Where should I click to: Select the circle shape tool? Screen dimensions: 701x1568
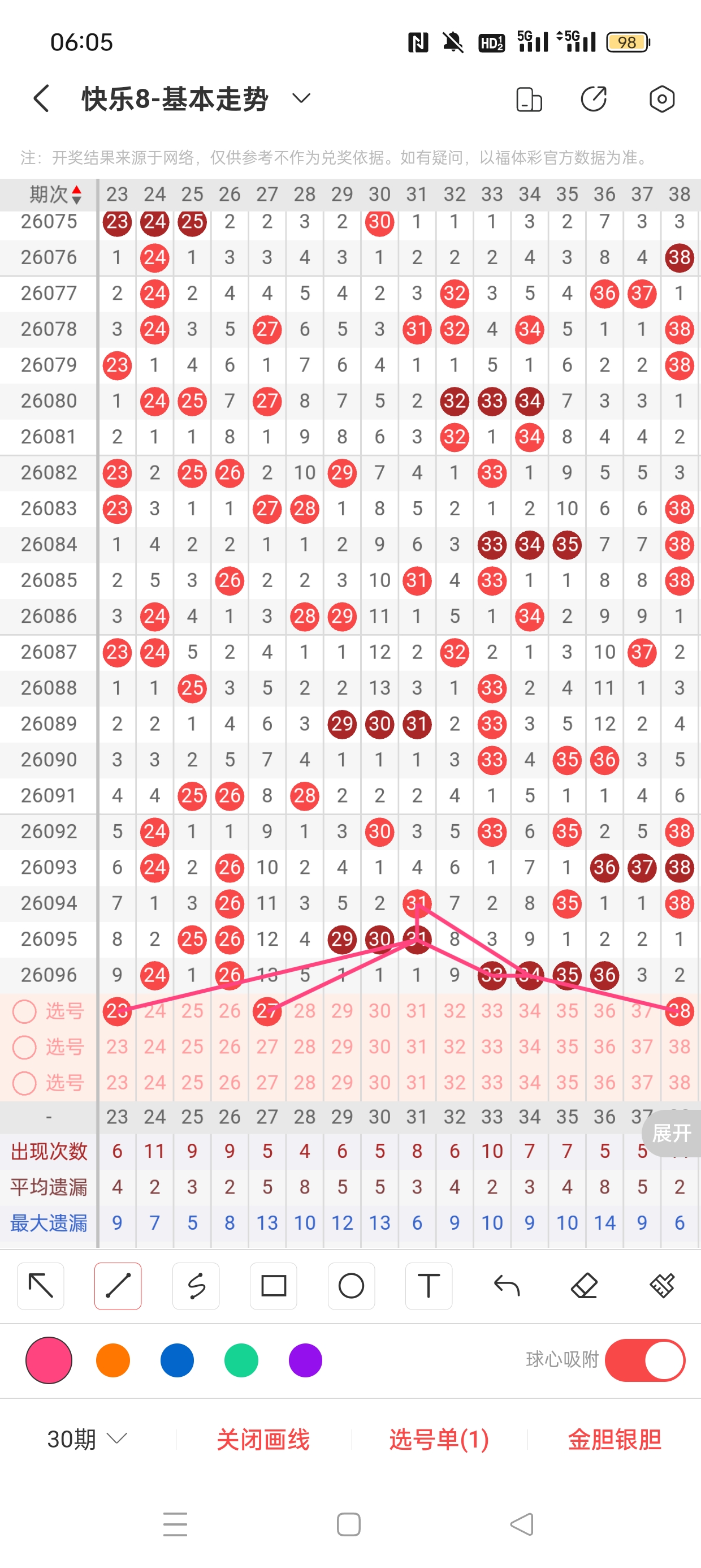[351, 1286]
